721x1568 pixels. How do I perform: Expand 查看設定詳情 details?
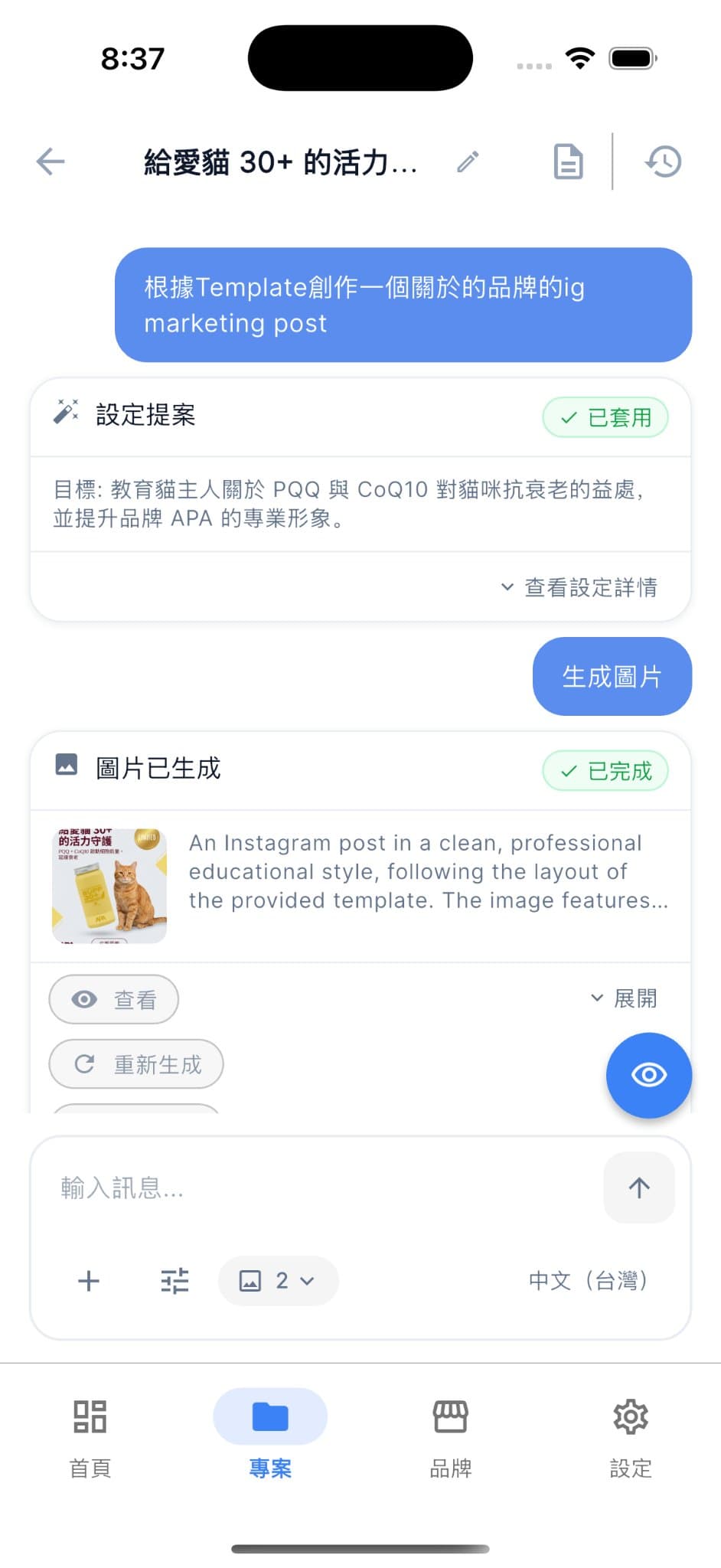(x=579, y=587)
